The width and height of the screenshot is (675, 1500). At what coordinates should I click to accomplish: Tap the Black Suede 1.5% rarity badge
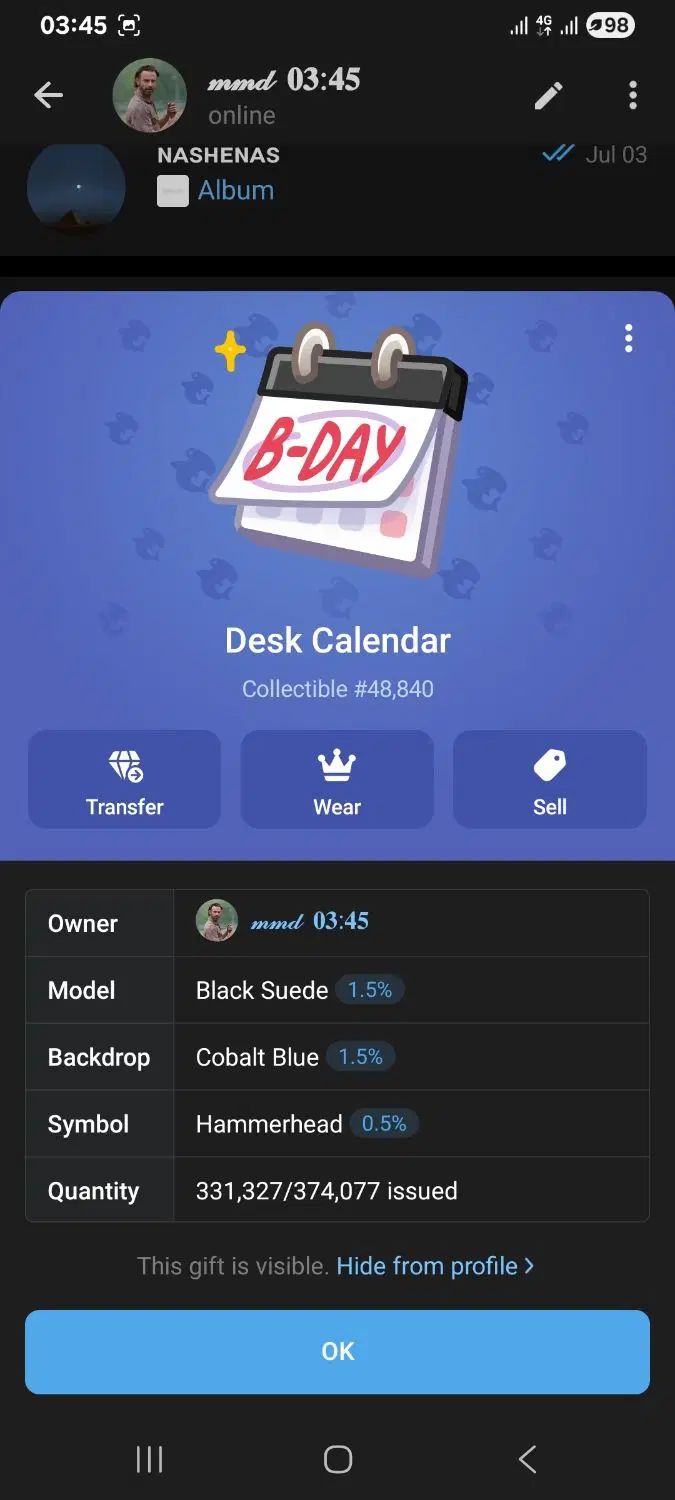point(369,990)
